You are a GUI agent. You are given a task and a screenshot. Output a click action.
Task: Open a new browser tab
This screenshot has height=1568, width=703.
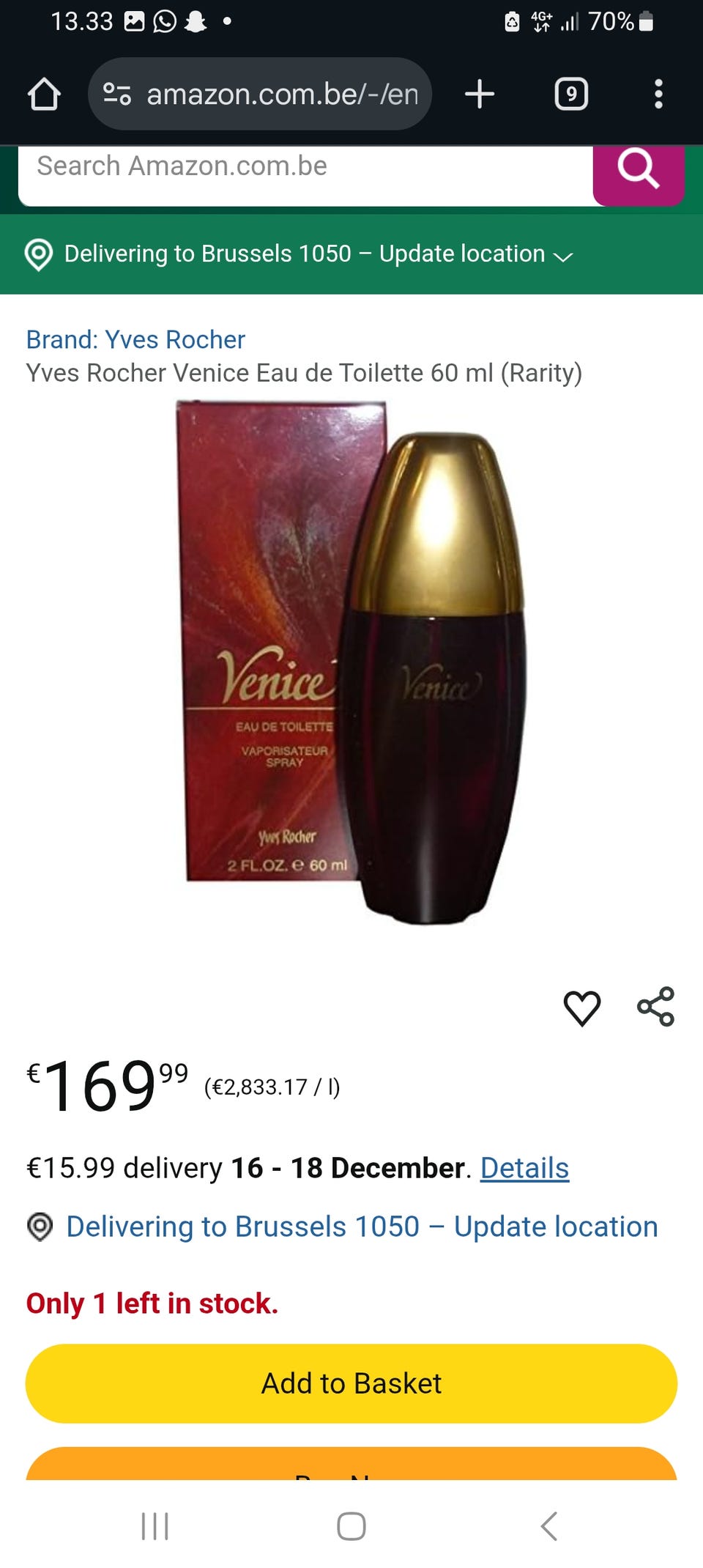[480, 95]
